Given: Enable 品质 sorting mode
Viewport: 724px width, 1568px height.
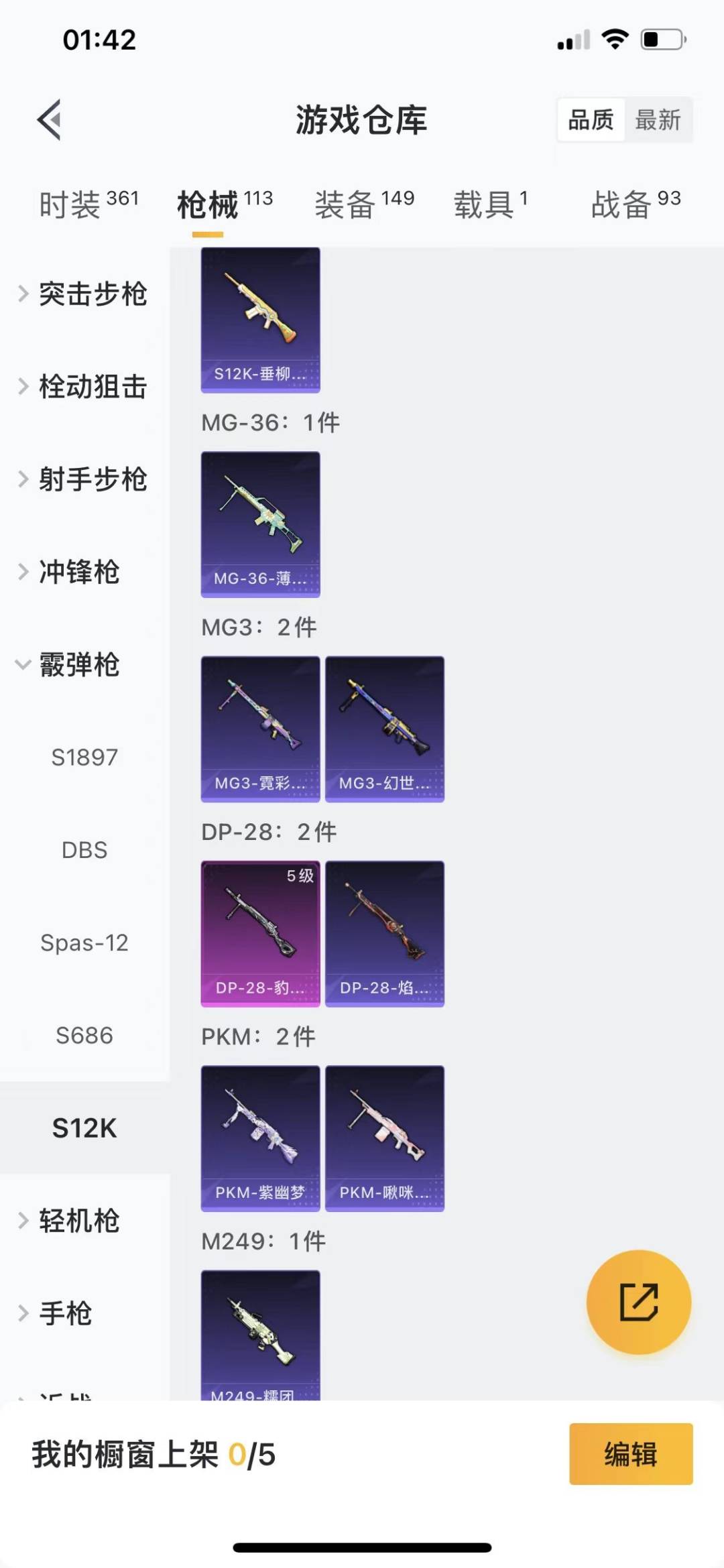Looking at the screenshot, I should [589, 120].
